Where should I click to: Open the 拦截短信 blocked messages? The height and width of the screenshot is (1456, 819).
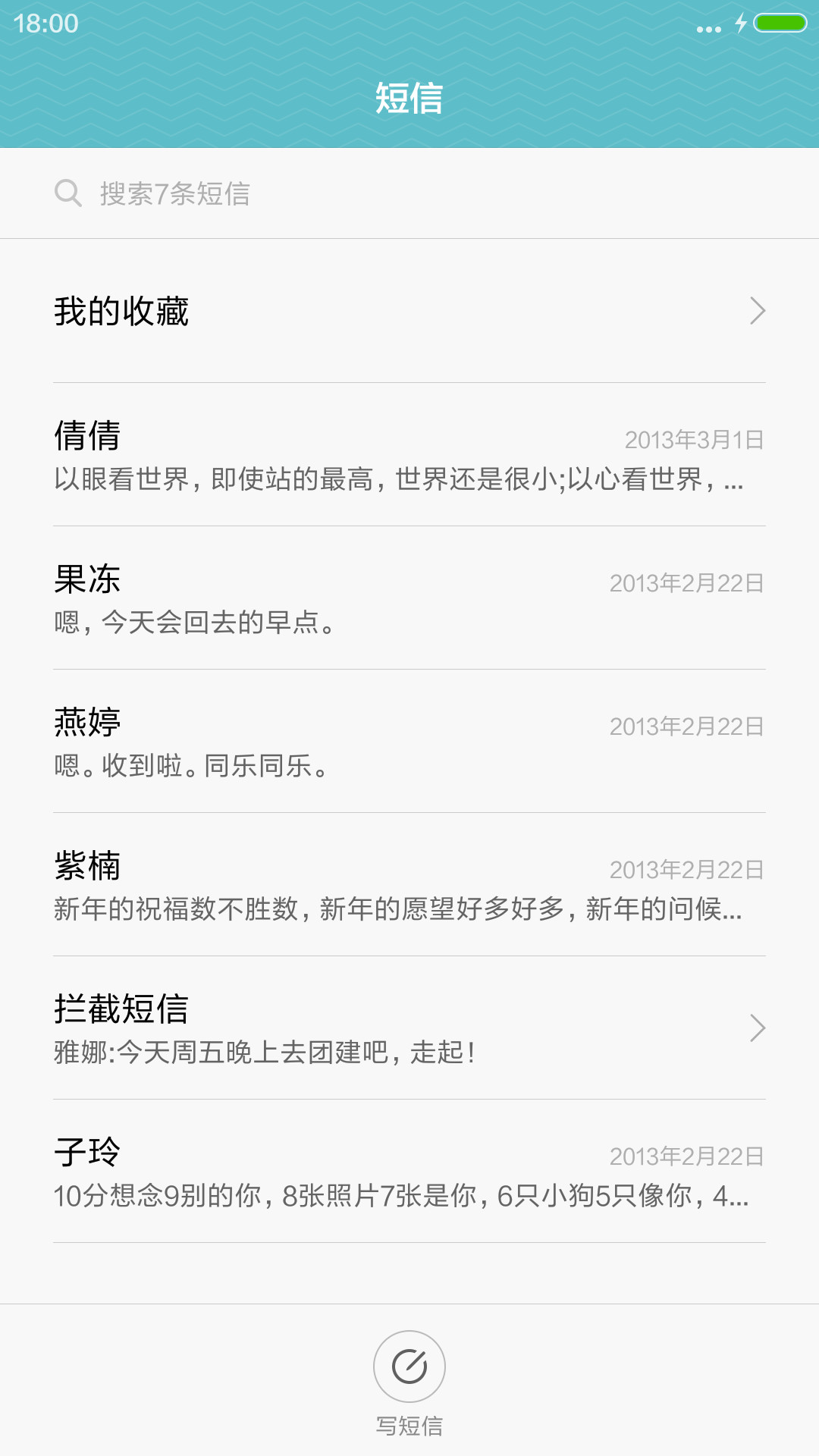pos(409,1028)
